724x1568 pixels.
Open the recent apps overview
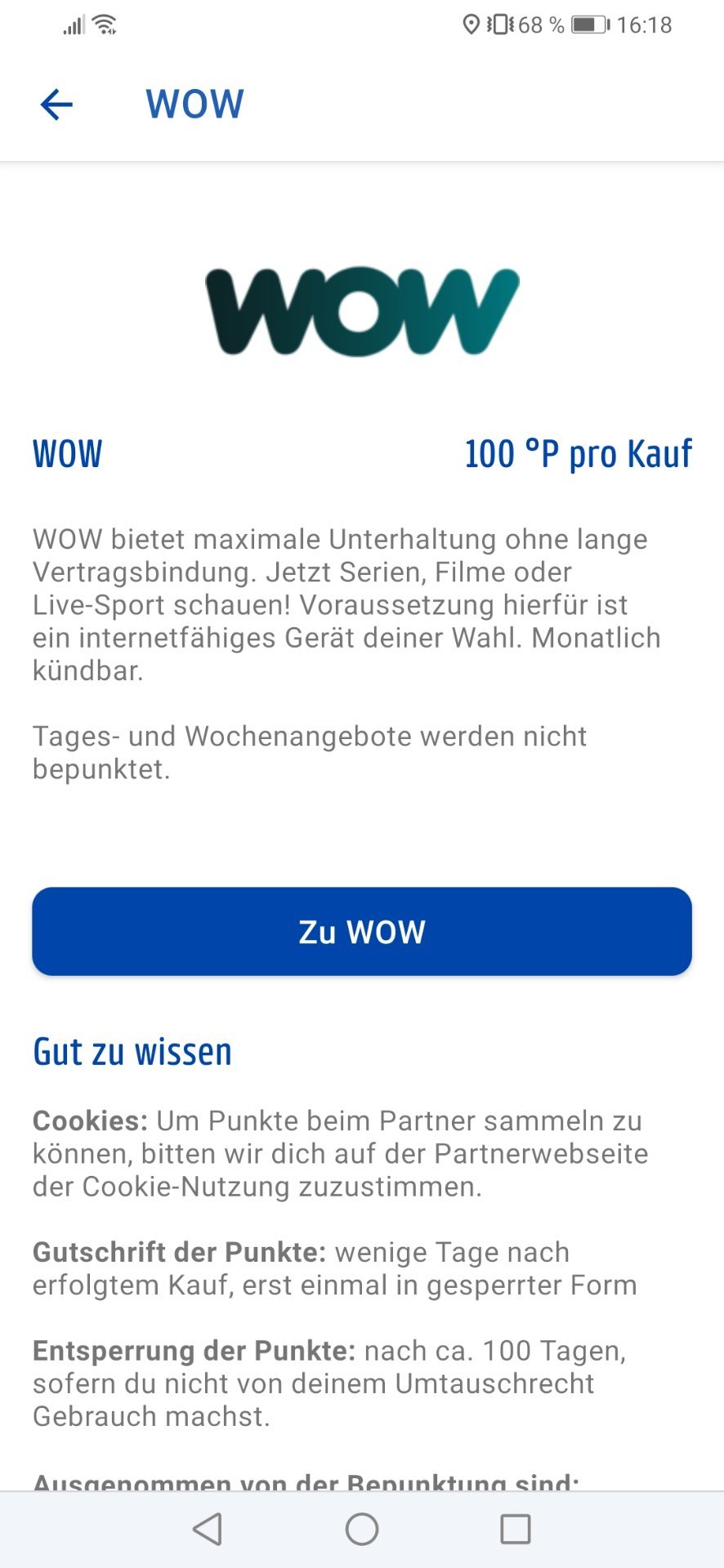point(515,1529)
